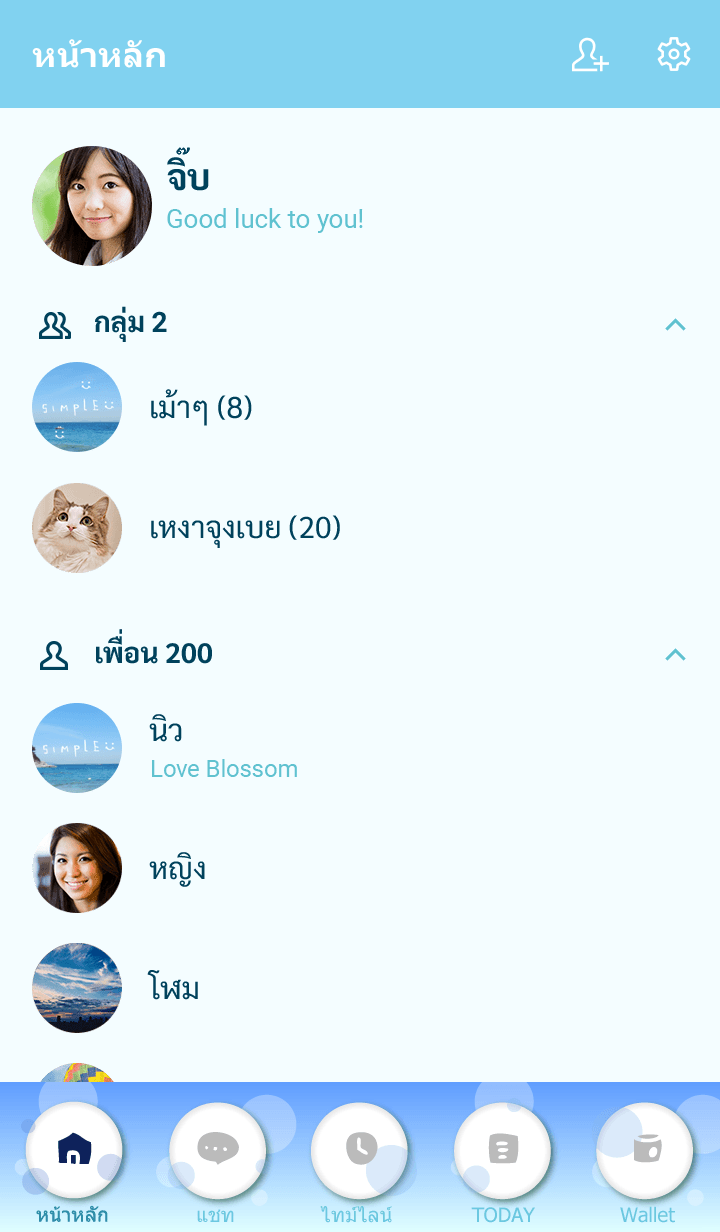Open the TODAY tab
Image resolution: width=720 pixels, height=1232 pixels.
pyautogui.click(x=502, y=1150)
